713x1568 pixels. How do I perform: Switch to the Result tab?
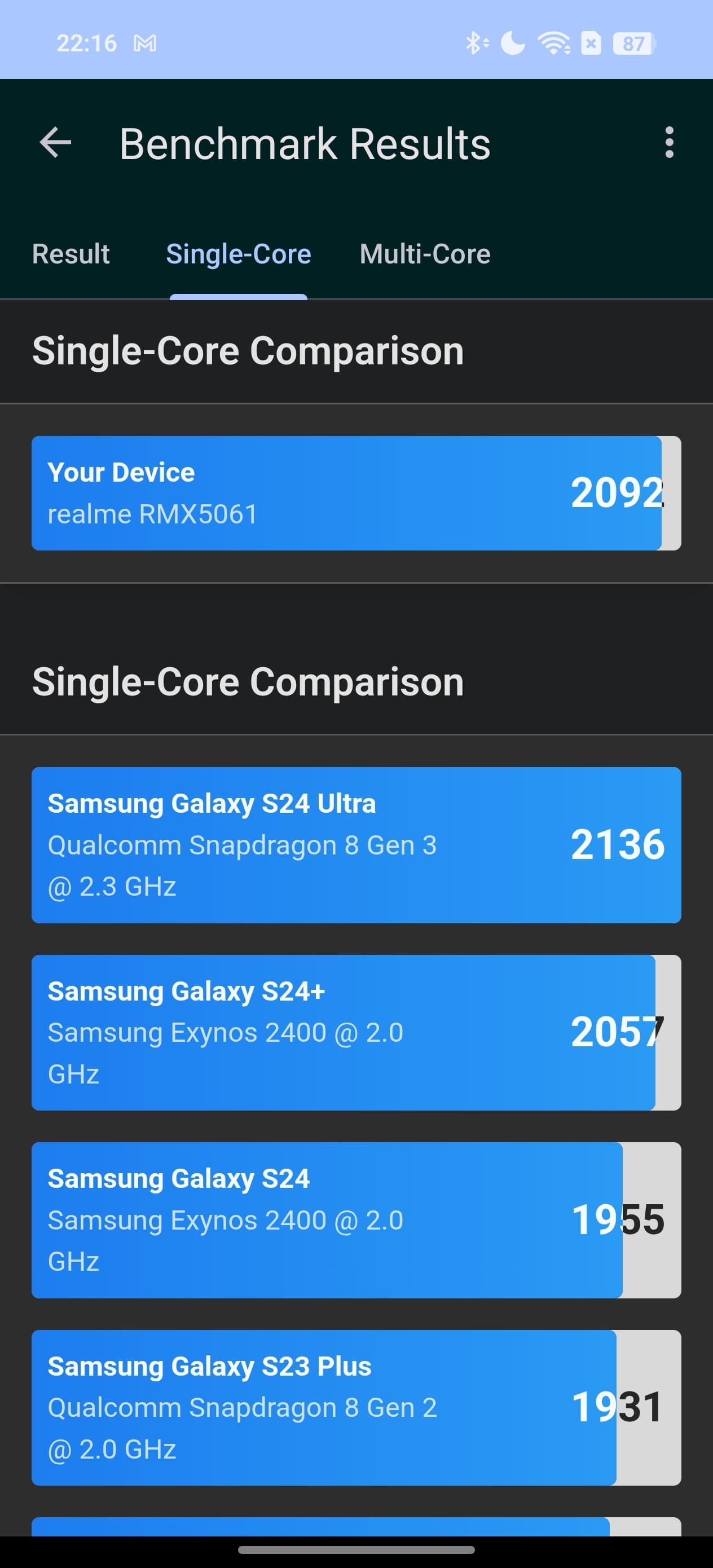71,253
